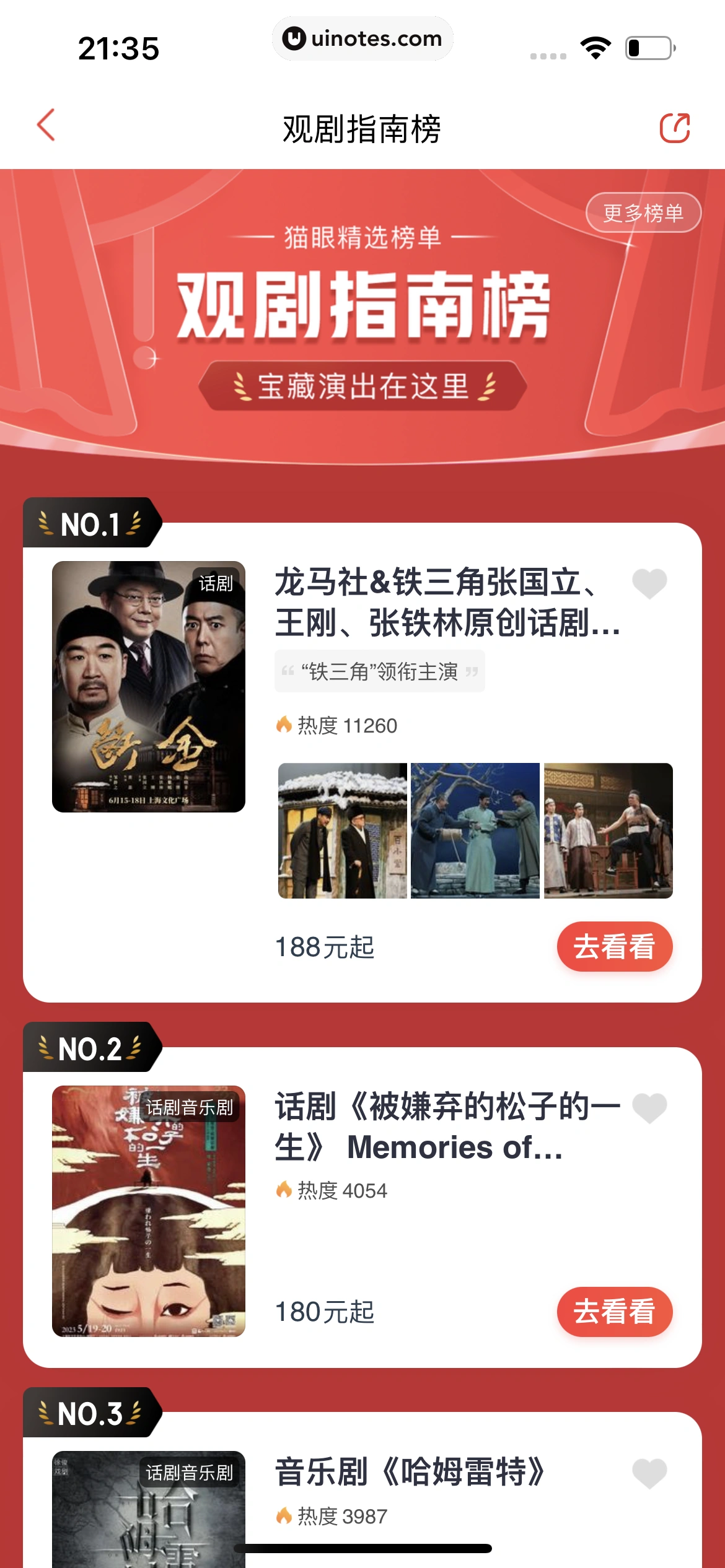Image resolution: width=725 pixels, height=1568 pixels.
Task: Favorite the 龙马社&铁三角 话剧 with heart
Action: pyautogui.click(x=649, y=583)
